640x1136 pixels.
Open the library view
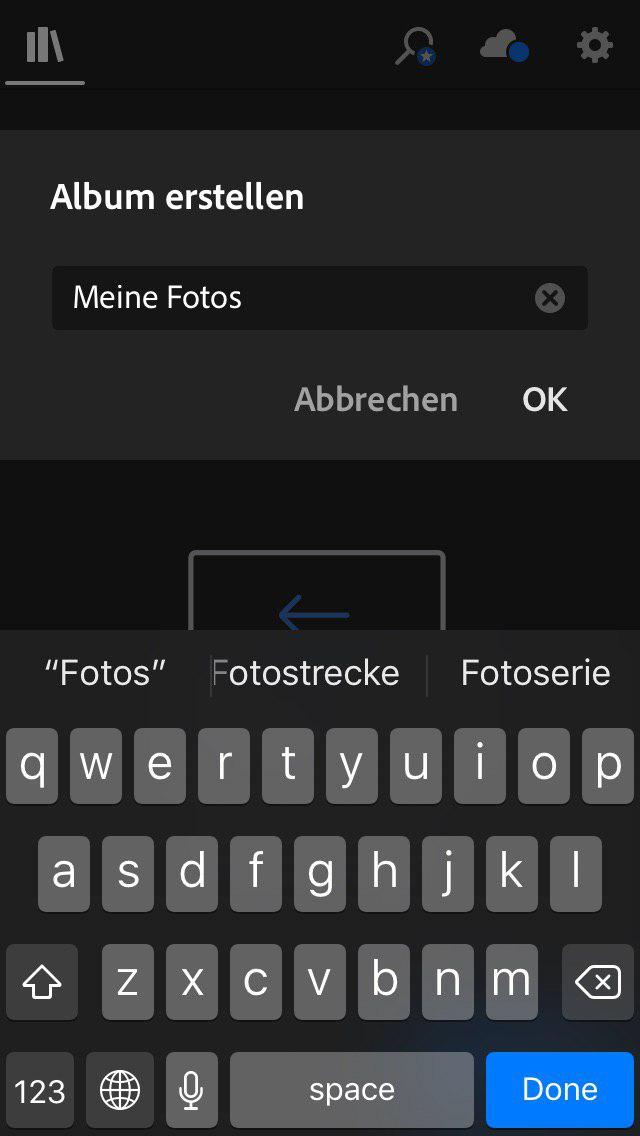coord(45,46)
